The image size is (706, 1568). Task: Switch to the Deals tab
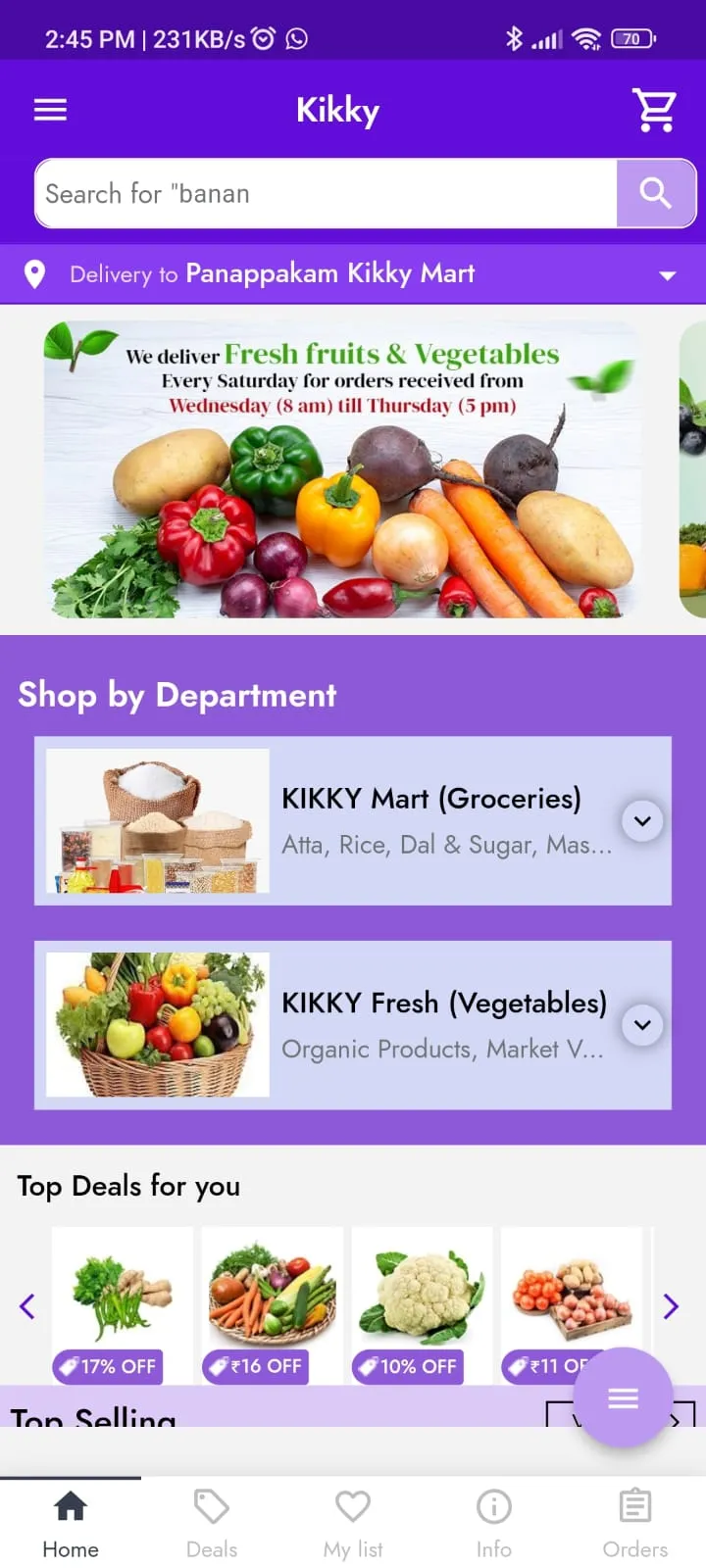(x=212, y=1523)
